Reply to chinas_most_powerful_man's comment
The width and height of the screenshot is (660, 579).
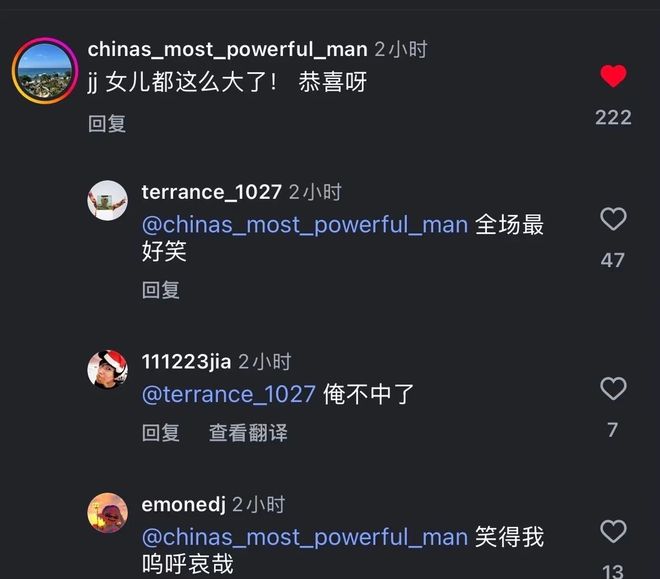pyautogui.click(x=107, y=124)
